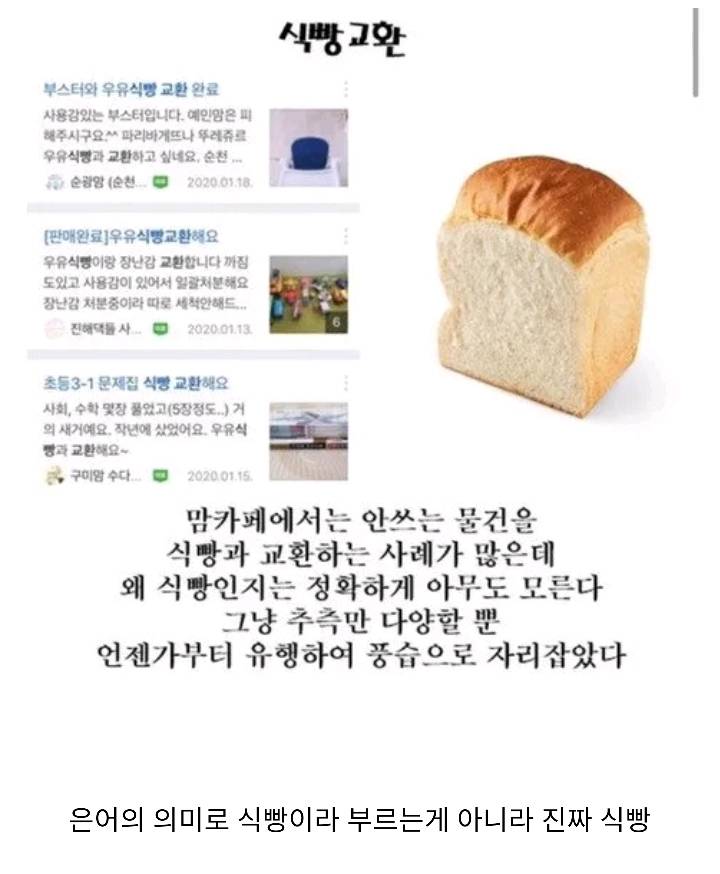Open the overflow menu on the 부스터 post
Image resolution: width=720 pixels, height=874 pixels.
click(x=346, y=87)
